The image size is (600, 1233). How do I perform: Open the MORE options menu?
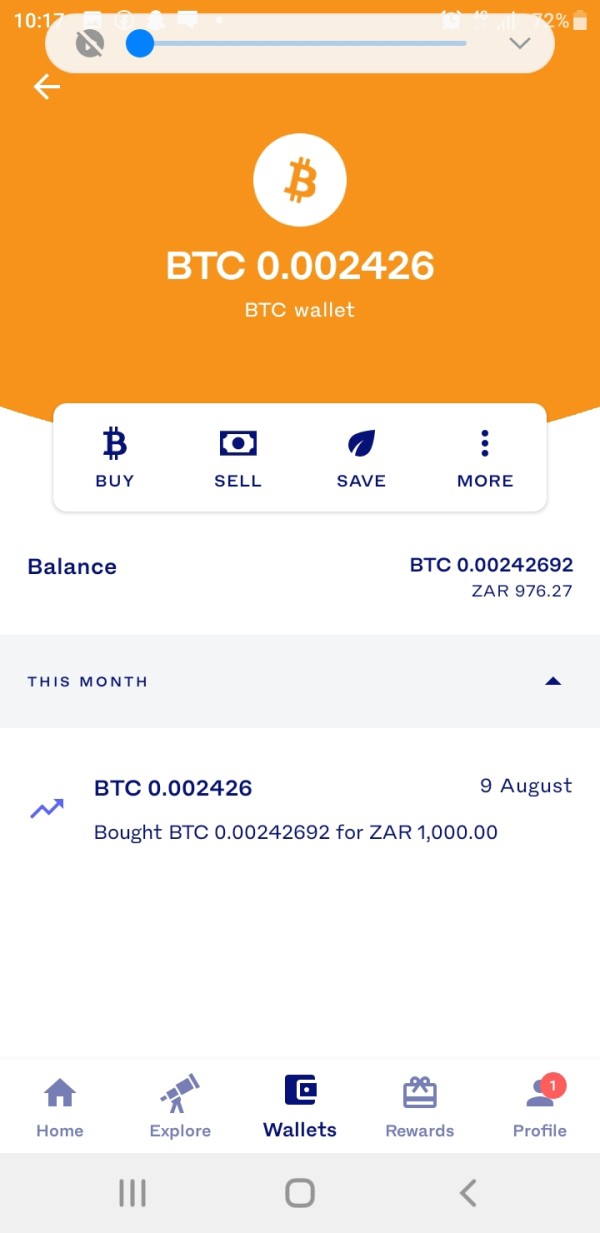tap(485, 458)
